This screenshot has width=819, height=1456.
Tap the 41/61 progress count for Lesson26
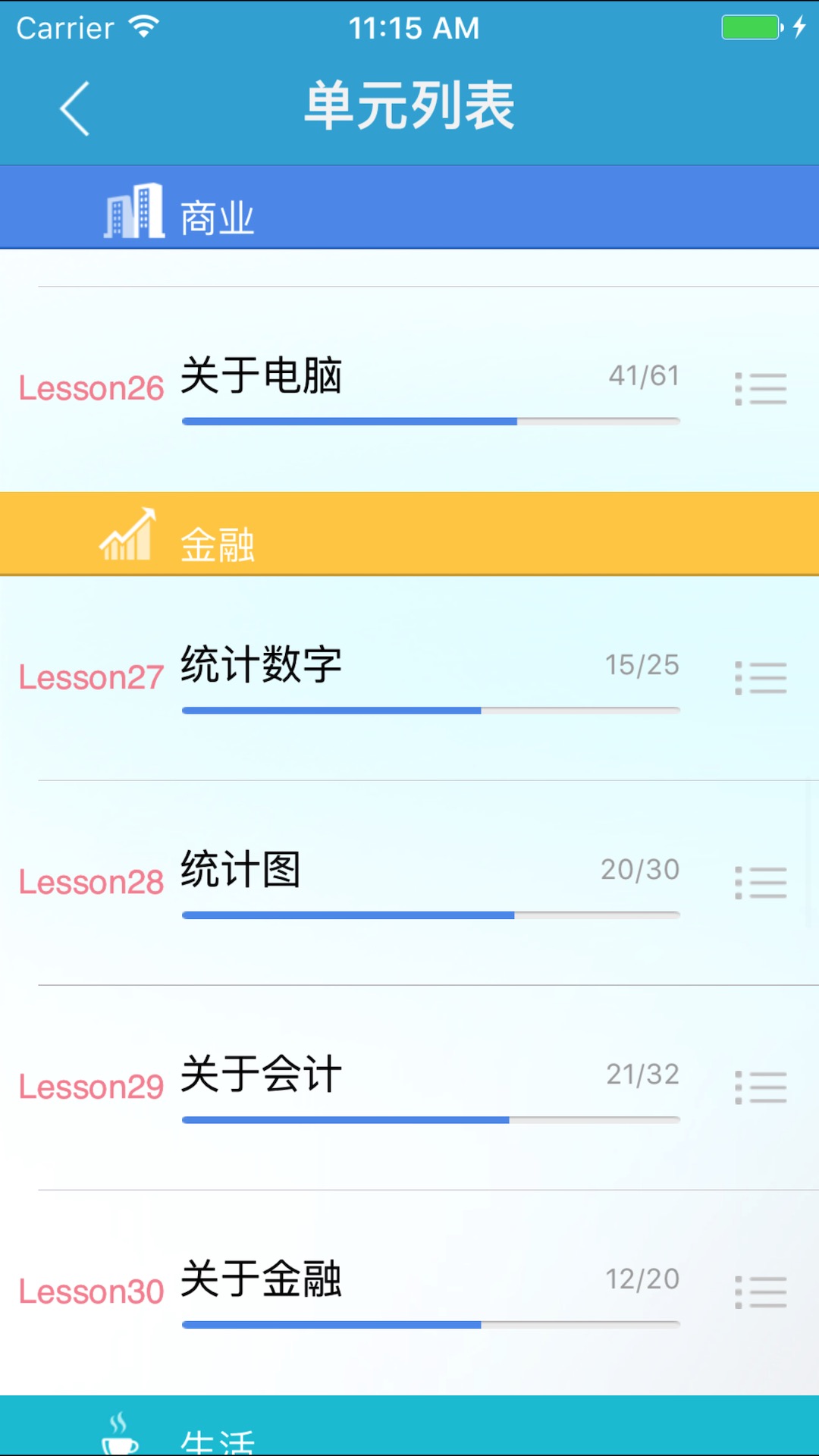tap(642, 375)
